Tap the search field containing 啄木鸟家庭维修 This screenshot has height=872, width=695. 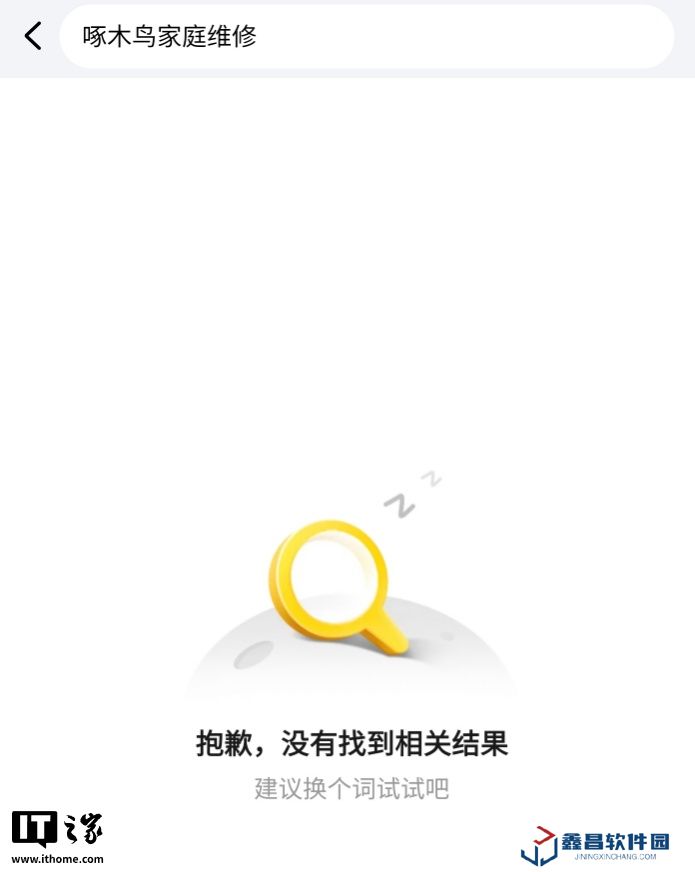366,37
